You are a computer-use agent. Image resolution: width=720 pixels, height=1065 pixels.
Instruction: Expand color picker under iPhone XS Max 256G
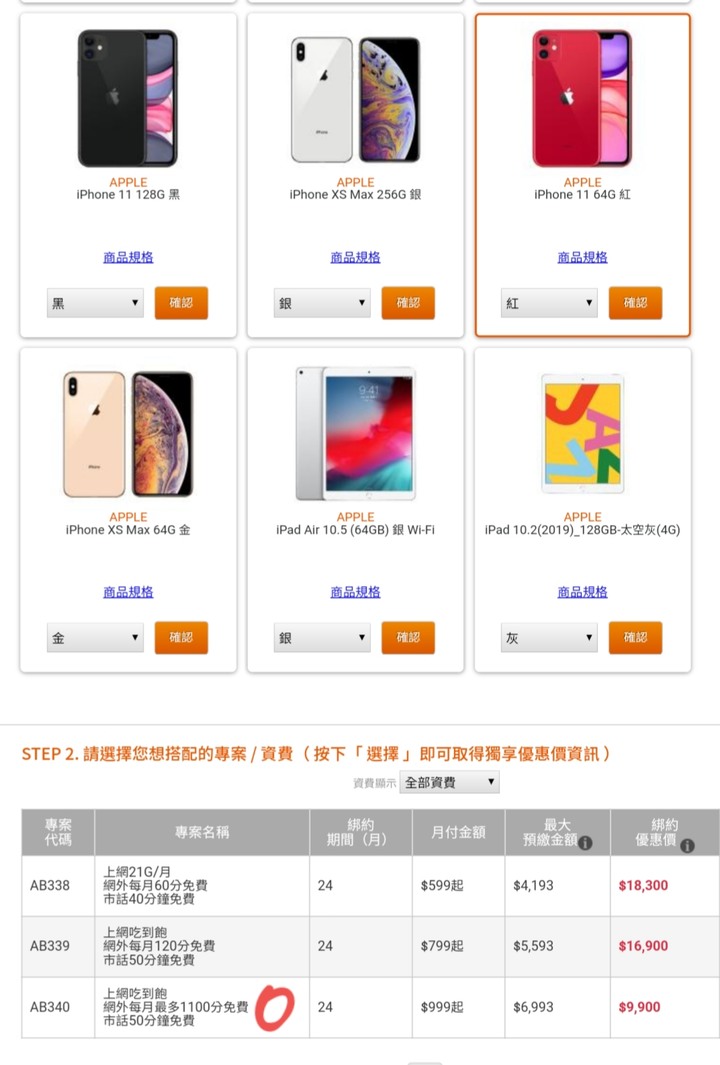322,303
